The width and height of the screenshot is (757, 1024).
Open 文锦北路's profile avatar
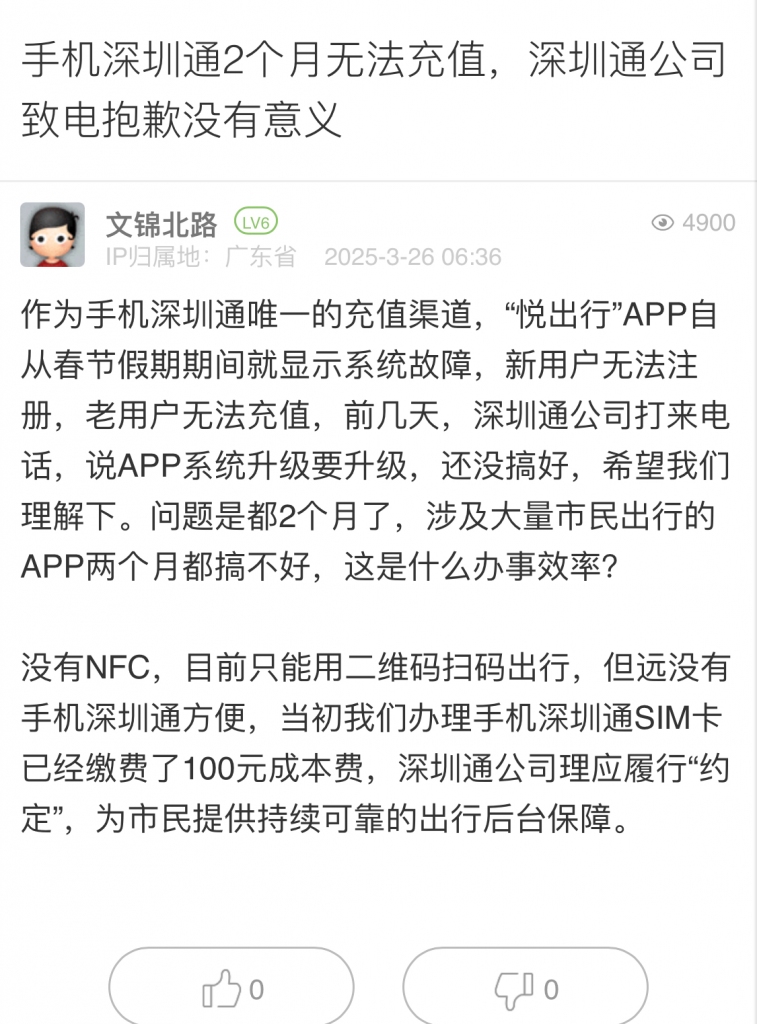tap(52, 235)
